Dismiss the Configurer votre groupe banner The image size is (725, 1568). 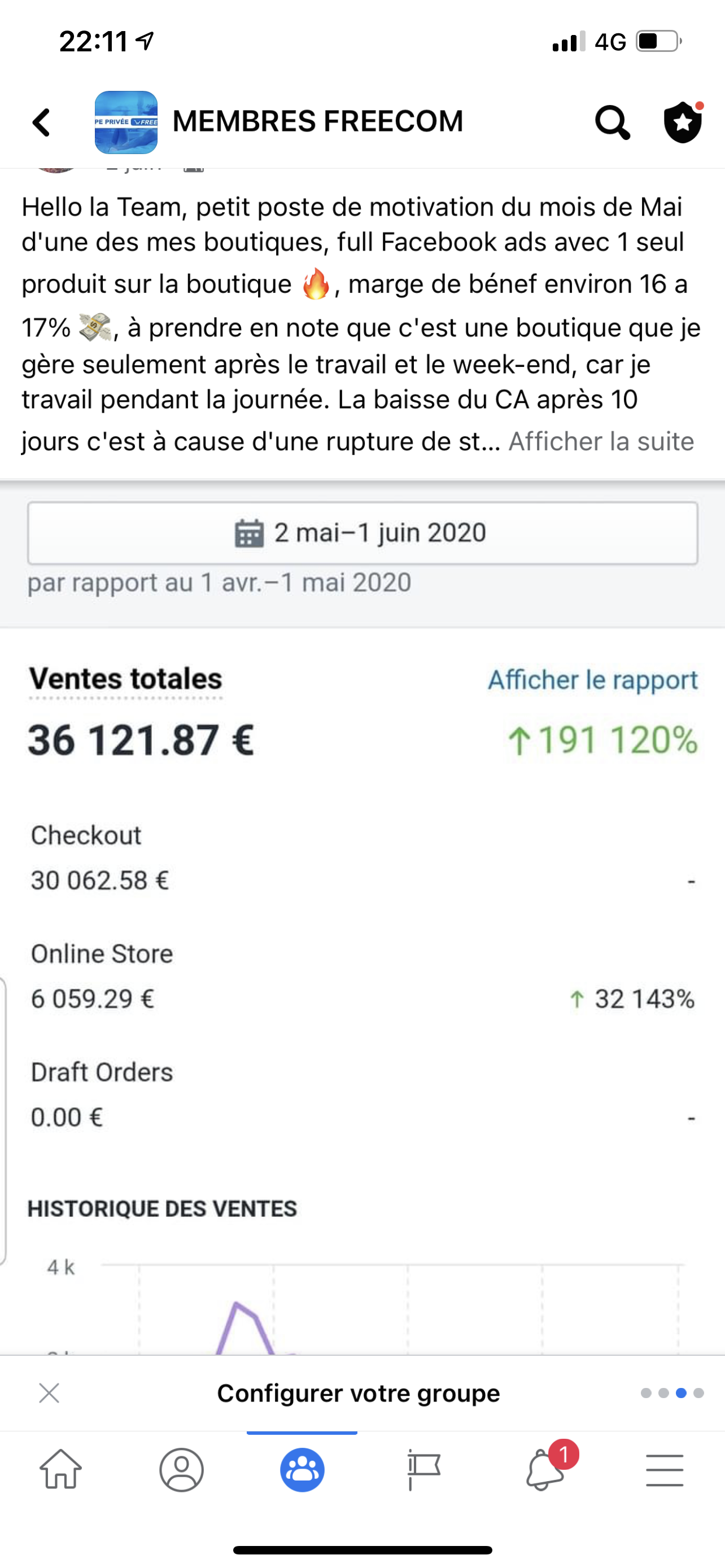[x=49, y=1392]
